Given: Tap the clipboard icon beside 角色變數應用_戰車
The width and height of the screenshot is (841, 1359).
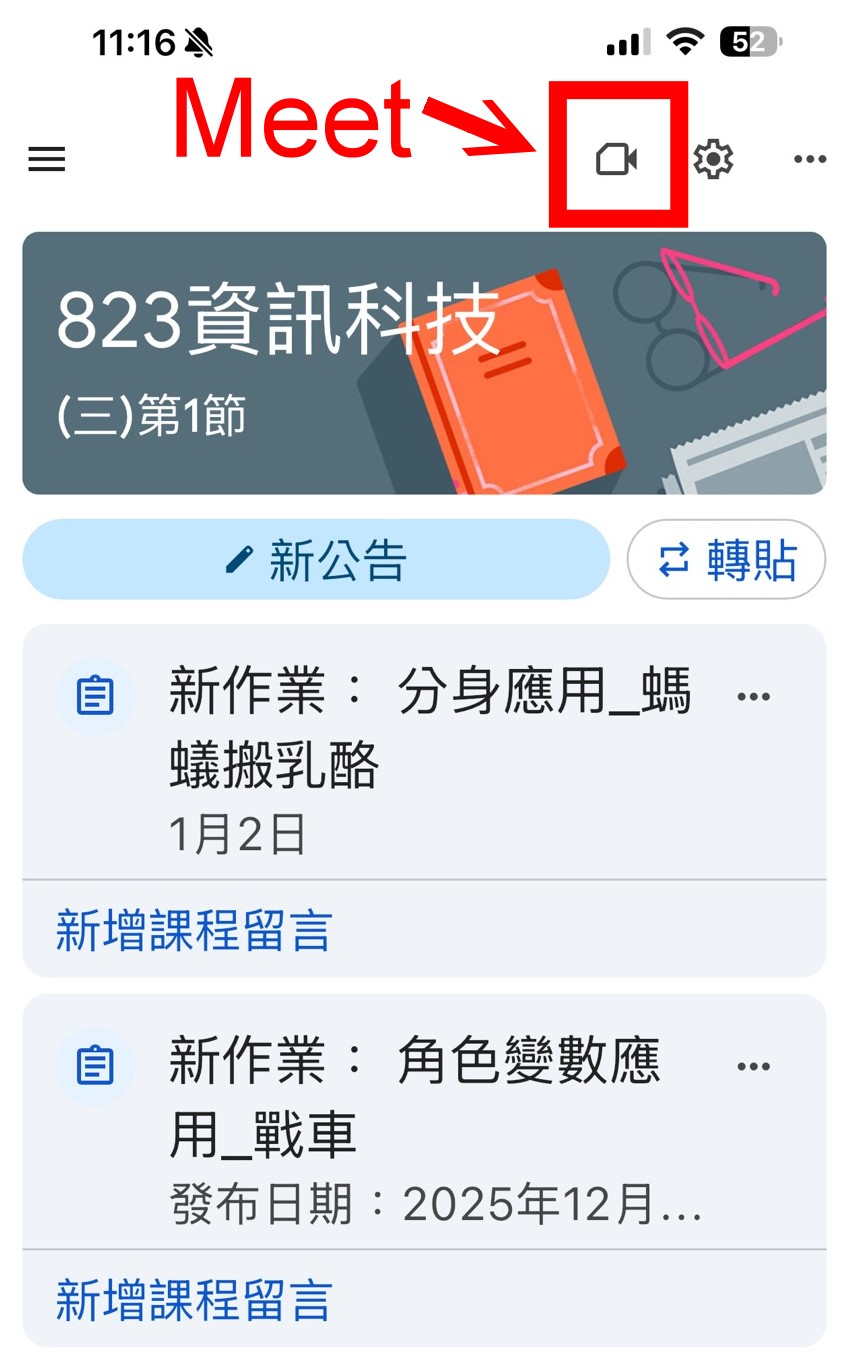Looking at the screenshot, I should (95, 1064).
